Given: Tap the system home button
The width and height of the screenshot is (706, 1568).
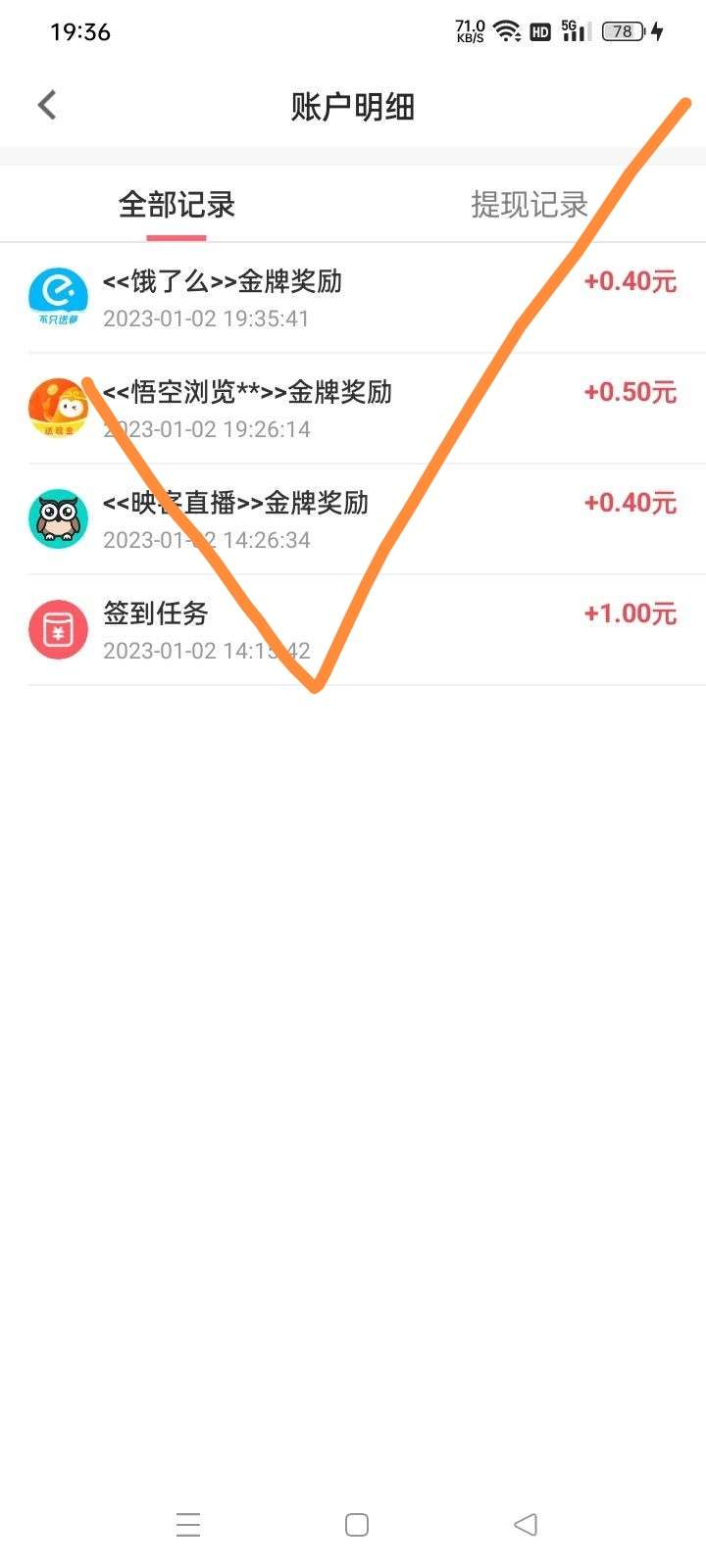Looking at the screenshot, I should (357, 1525).
